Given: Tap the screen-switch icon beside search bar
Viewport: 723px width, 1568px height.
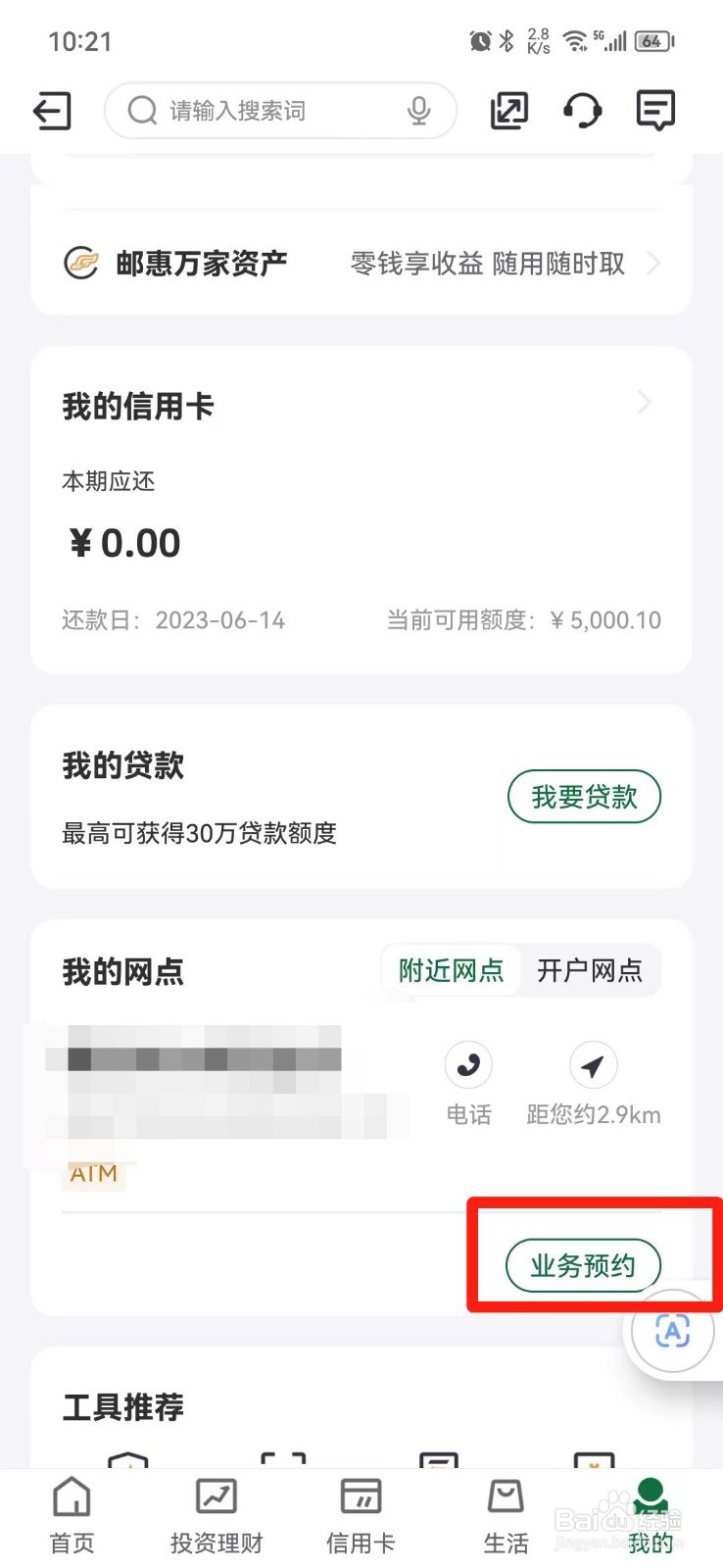Looking at the screenshot, I should (x=509, y=111).
